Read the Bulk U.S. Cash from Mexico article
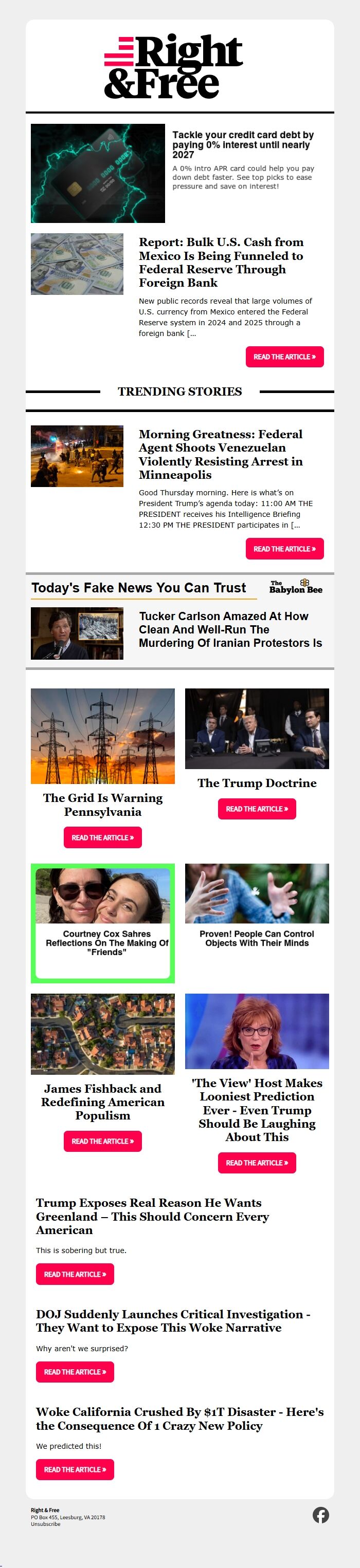 click(284, 357)
